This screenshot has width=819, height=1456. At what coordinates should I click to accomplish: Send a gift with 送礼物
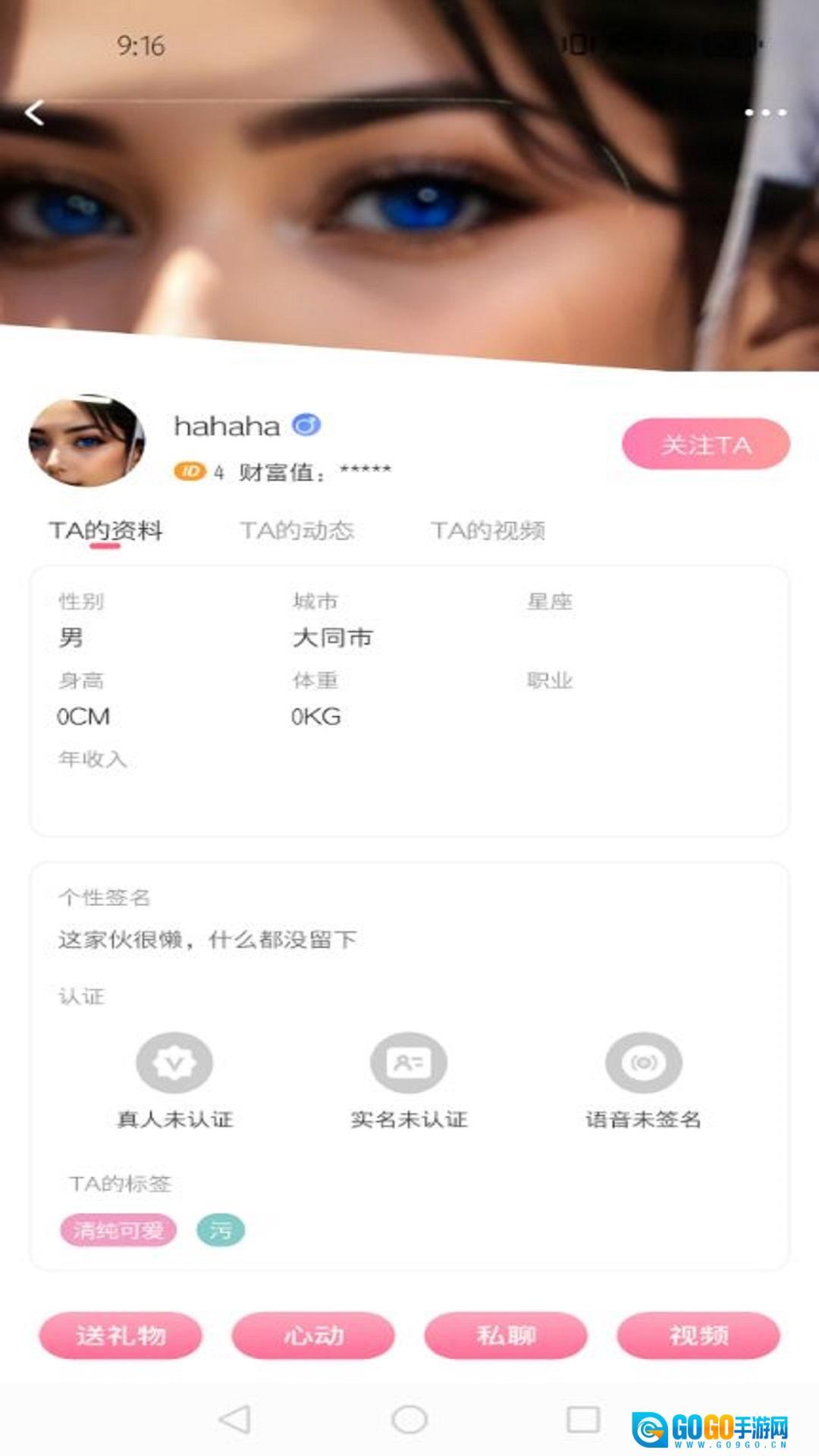(x=121, y=1335)
